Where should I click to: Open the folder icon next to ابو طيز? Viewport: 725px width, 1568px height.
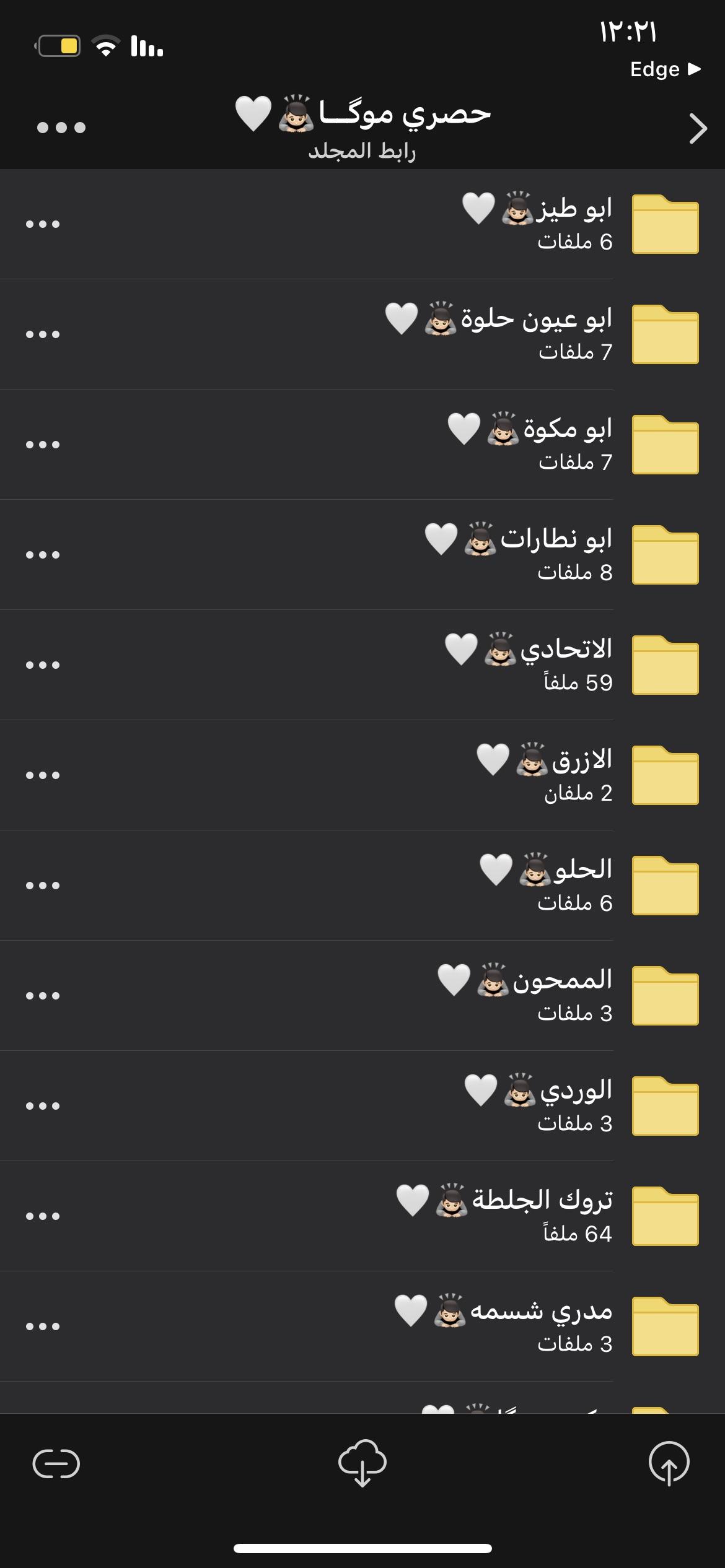coord(664,224)
